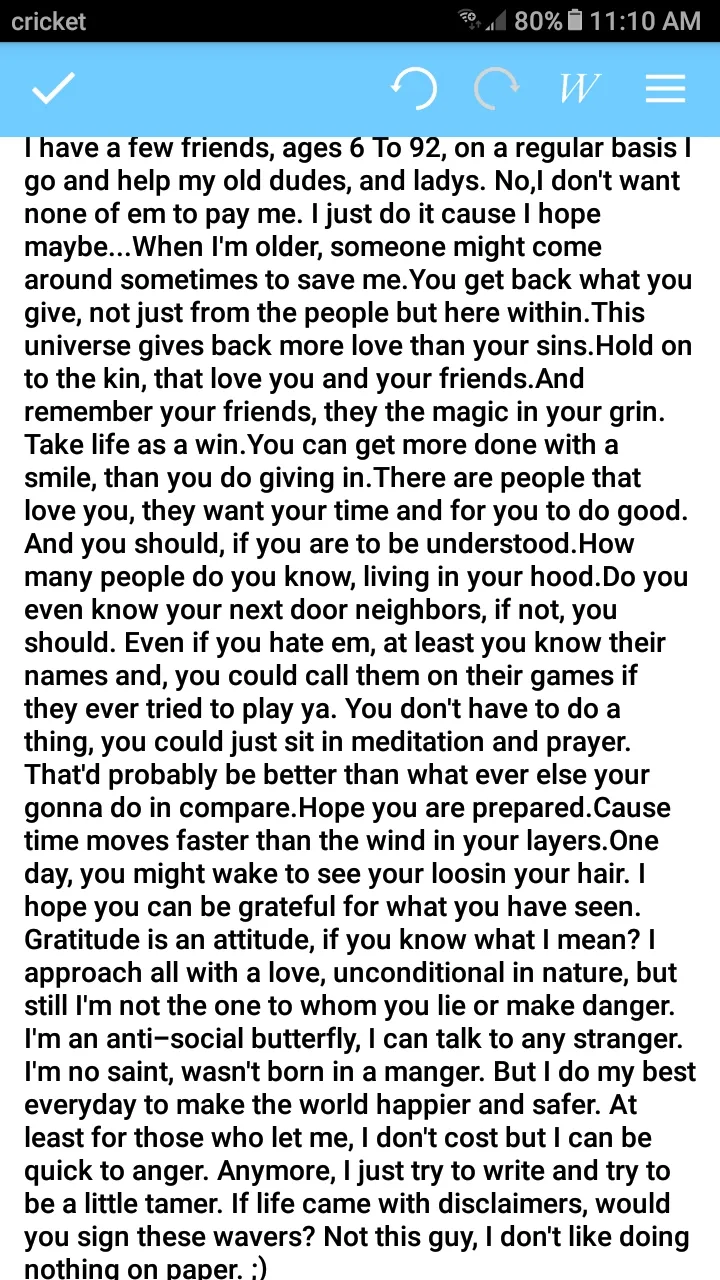Open the hamburger menu
Screen dimensions: 720x1280
665,89
